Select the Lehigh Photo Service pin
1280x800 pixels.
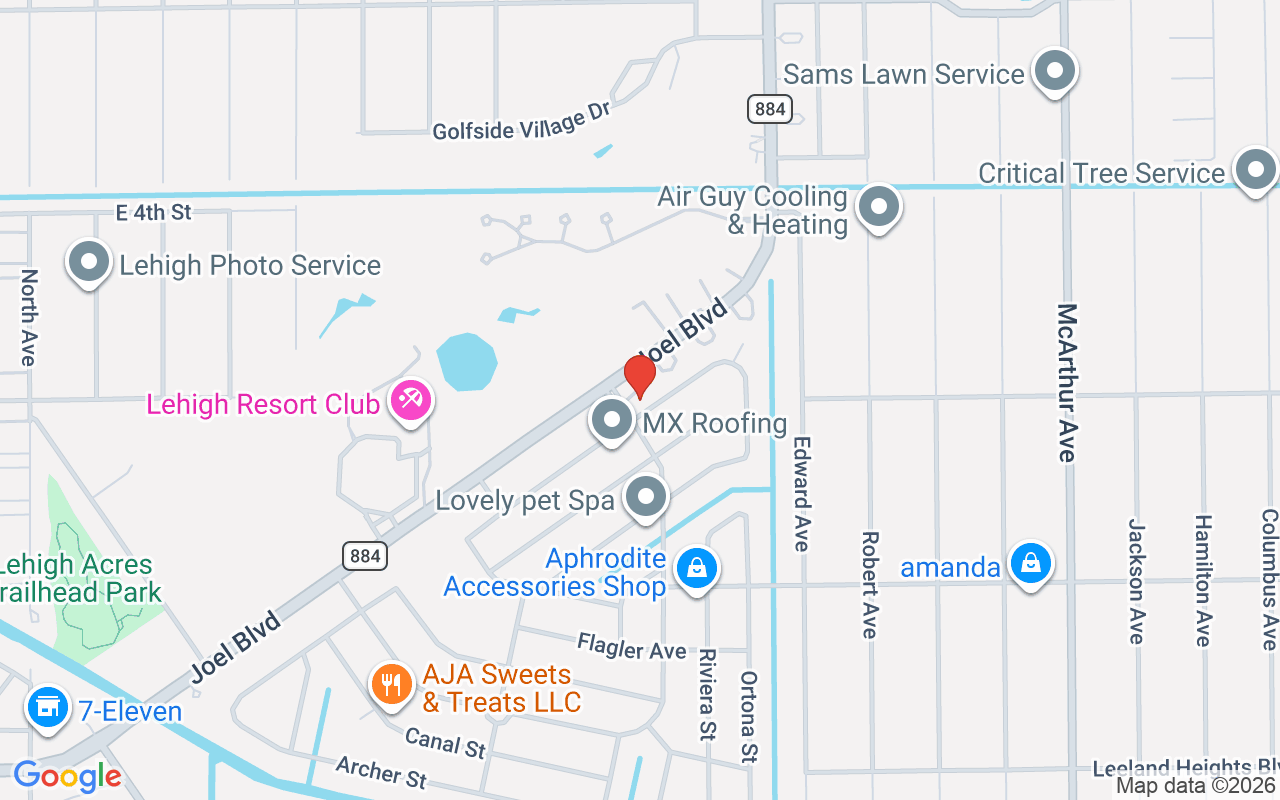pyautogui.click(x=89, y=263)
